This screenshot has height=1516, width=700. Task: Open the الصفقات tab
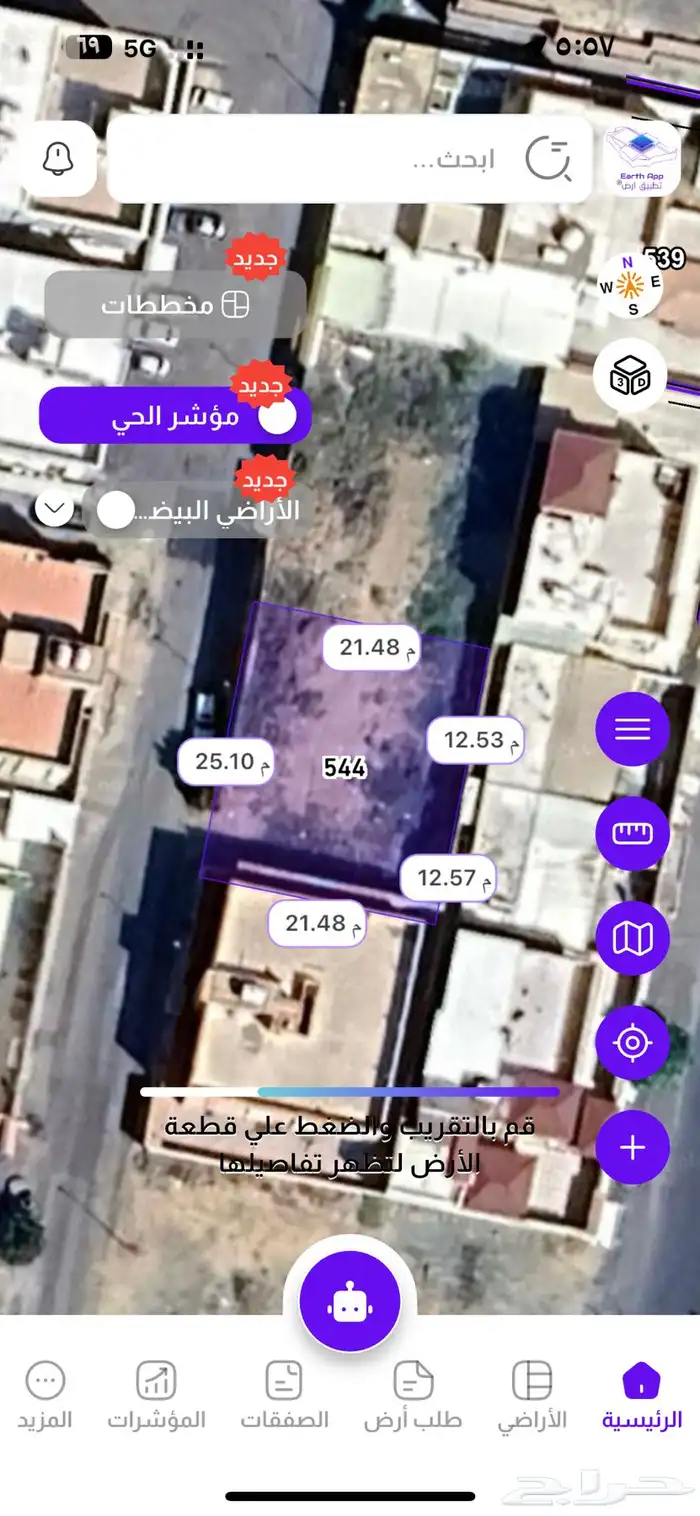point(284,1396)
